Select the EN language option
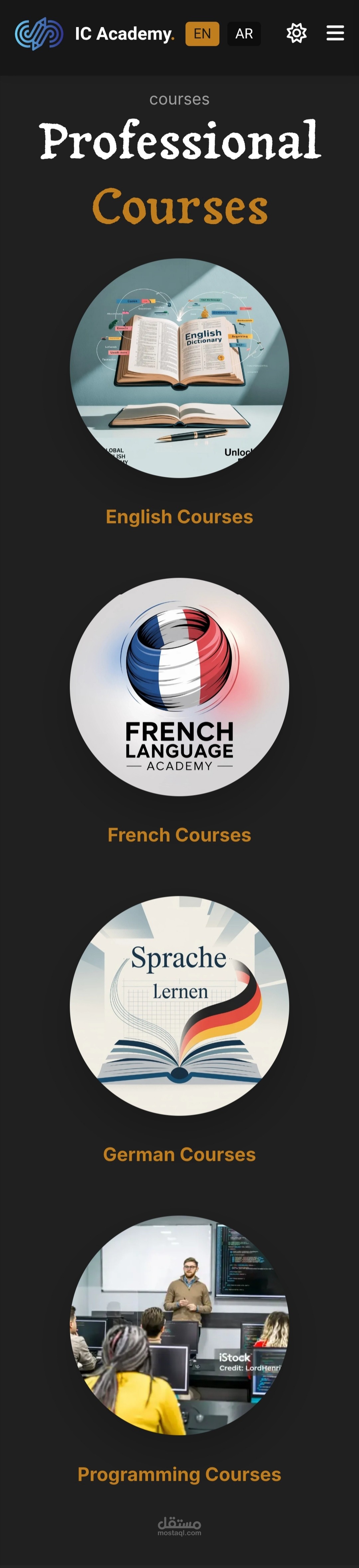 tap(202, 34)
